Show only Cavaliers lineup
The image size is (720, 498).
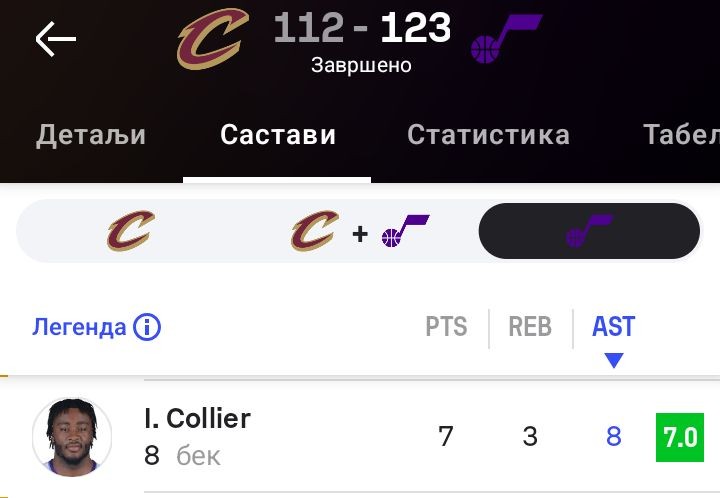pyautogui.click(x=130, y=232)
